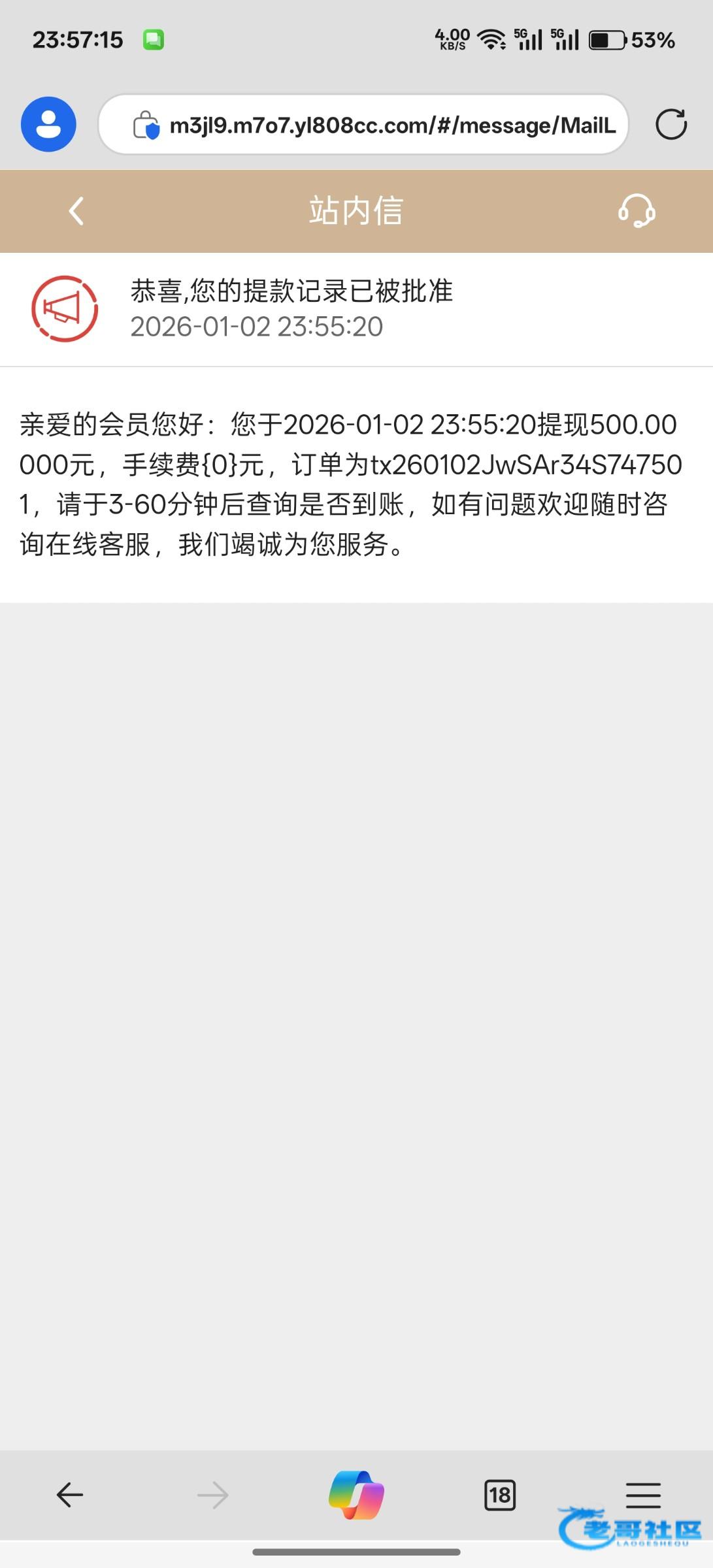The image size is (713, 1568).
Task: Open customer service headset icon
Action: point(637,211)
